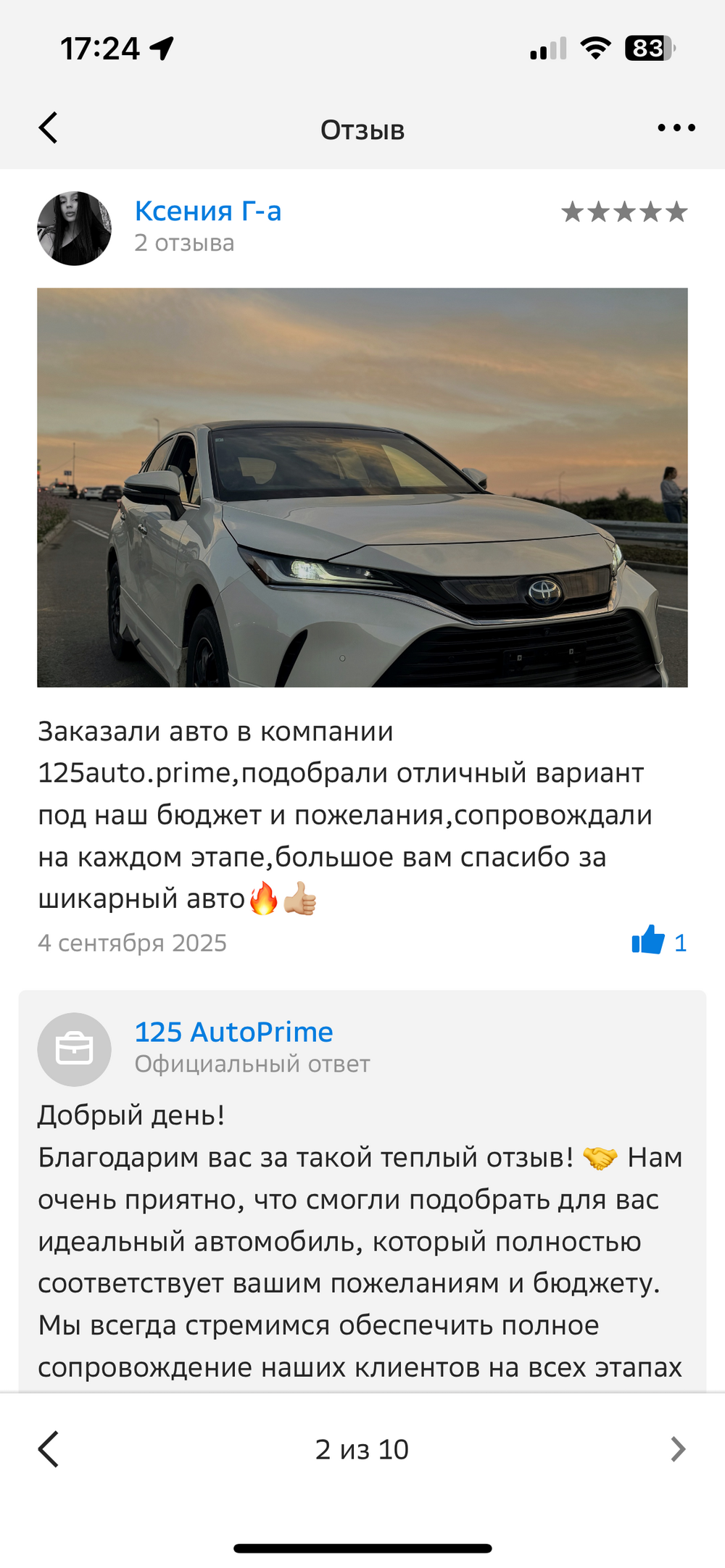Viewport: 725px width, 1568px height.
Task: Go to the next review
Action: pos(677,1449)
